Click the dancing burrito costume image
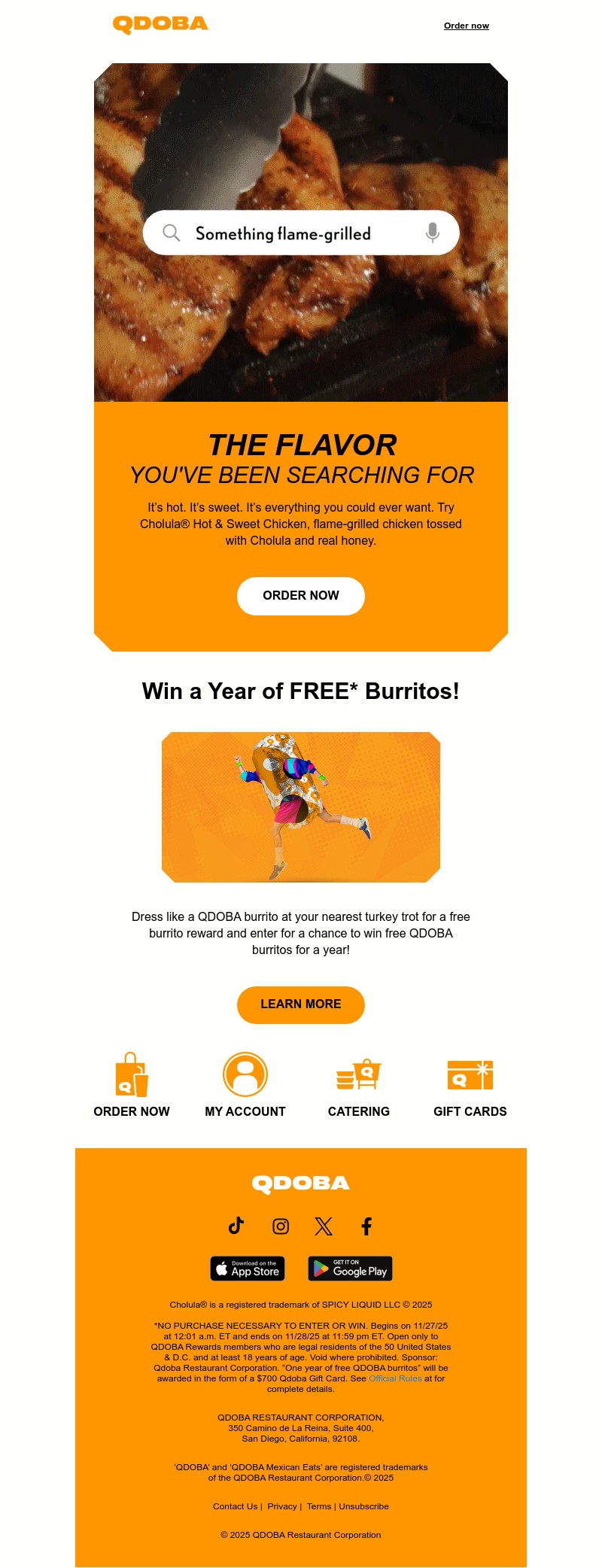This screenshot has width=602, height=1568. [x=300, y=805]
